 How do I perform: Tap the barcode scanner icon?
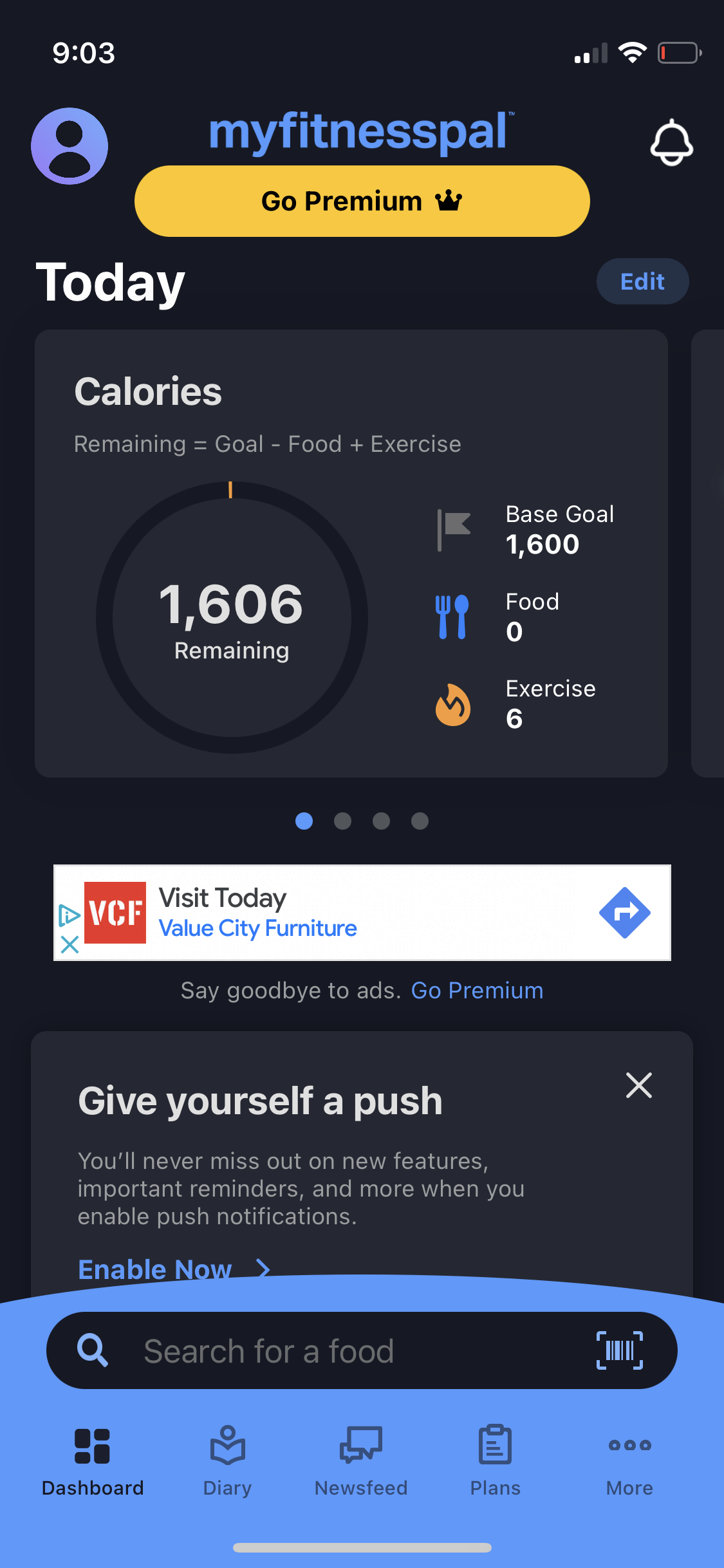tap(620, 1351)
